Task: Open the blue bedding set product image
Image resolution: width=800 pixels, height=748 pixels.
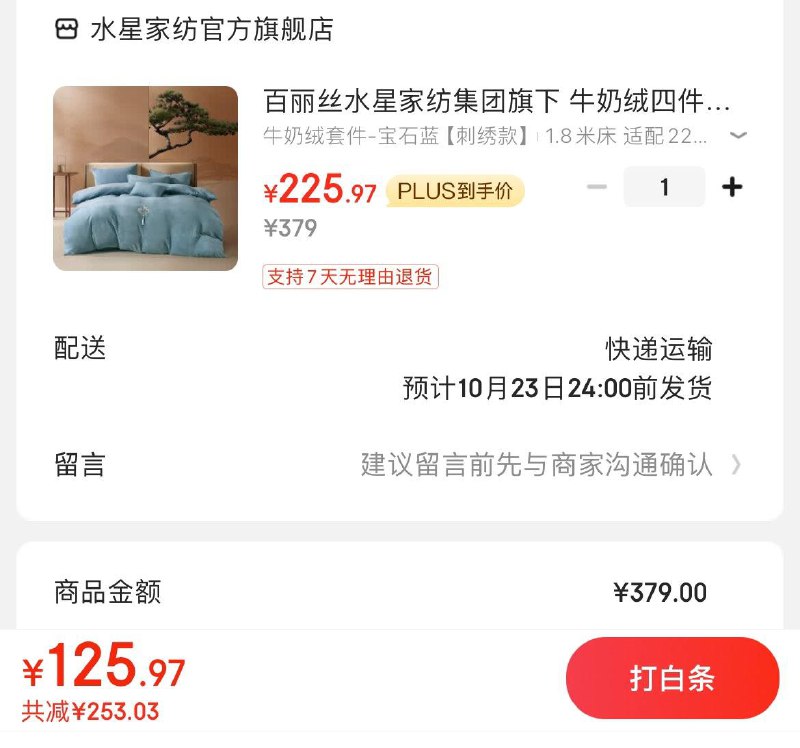Action: point(145,178)
